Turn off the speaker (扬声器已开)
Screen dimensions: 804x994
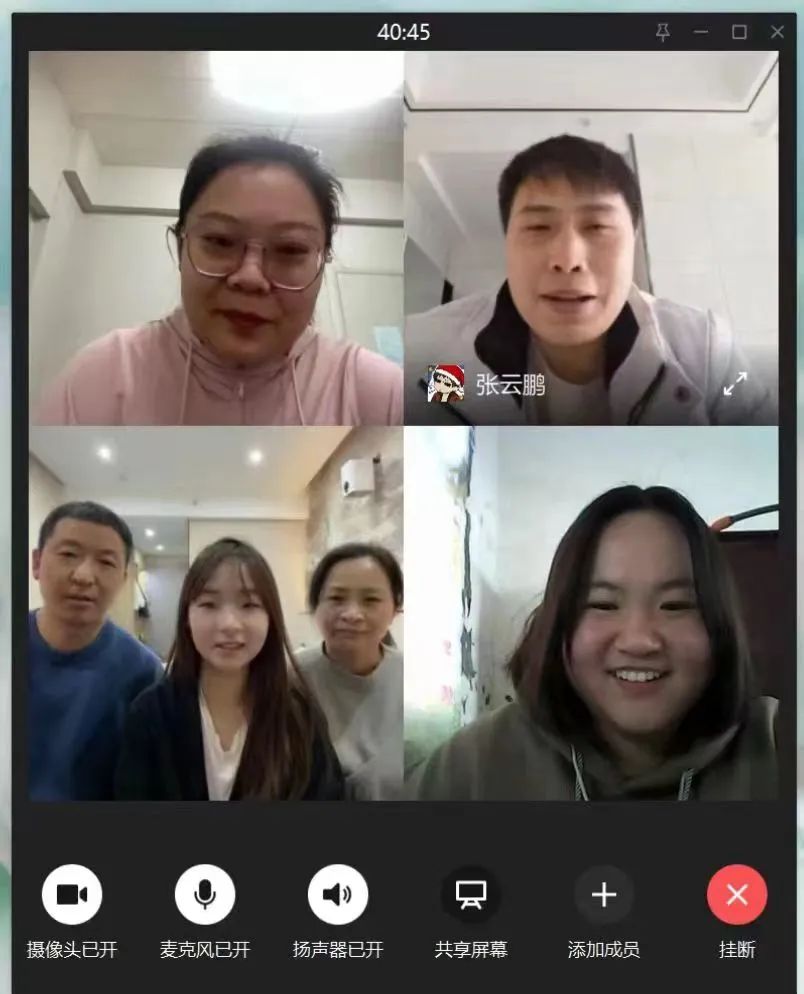pyautogui.click(x=338, y=894)
